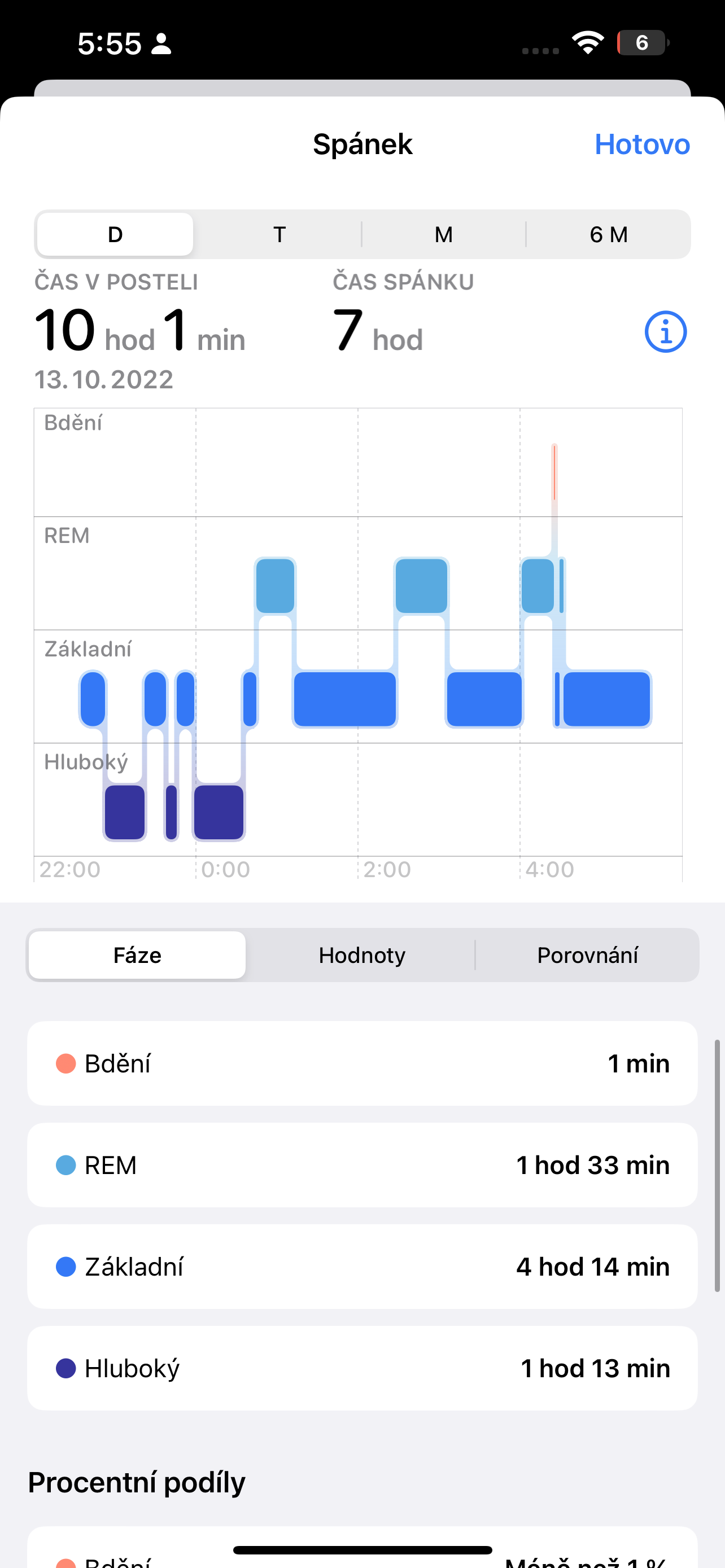Open the sleep info icon
The image size is (725, 1568).
[x=665, y=332]
